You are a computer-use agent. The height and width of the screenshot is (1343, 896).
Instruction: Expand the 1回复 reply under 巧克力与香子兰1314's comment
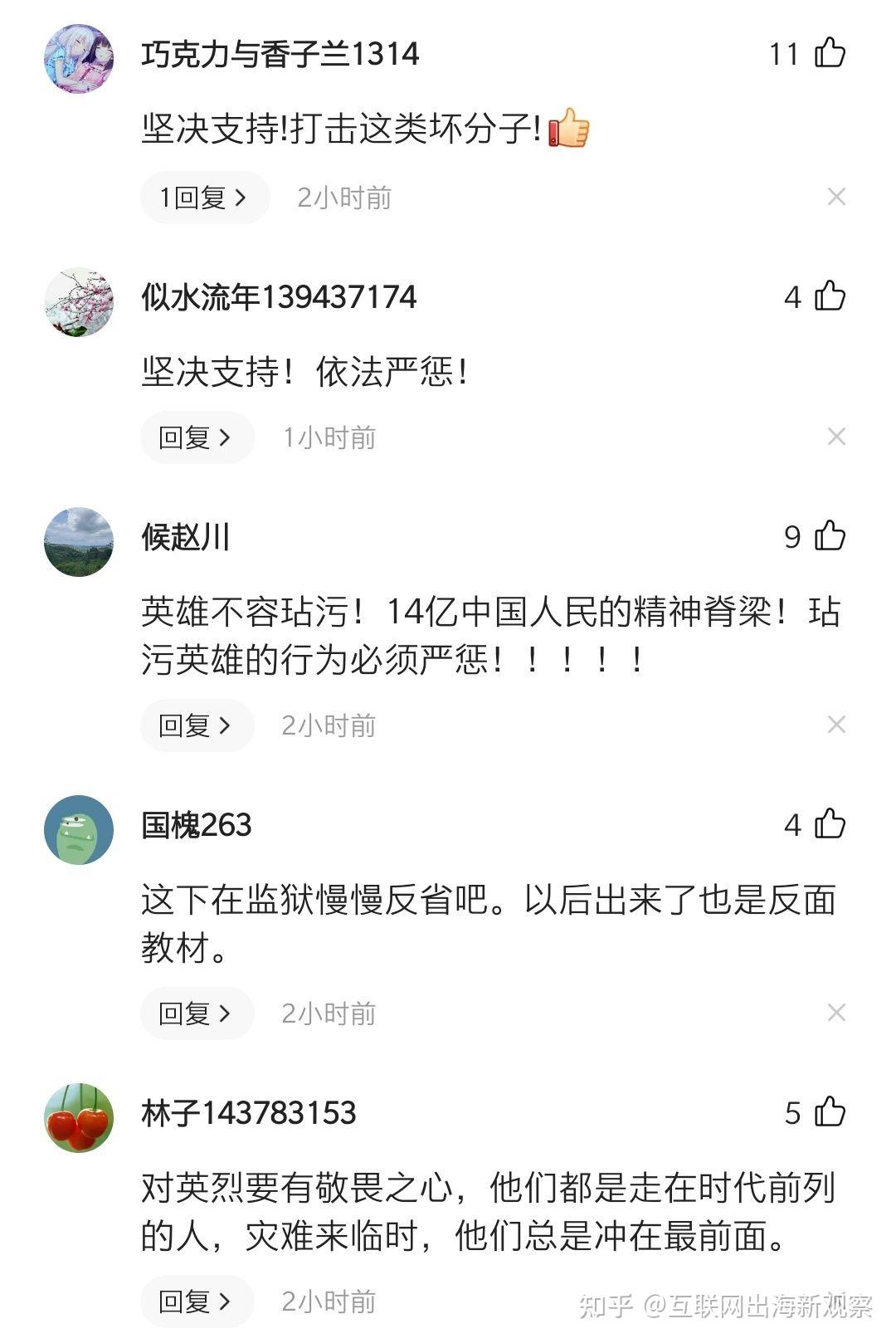click(x=203, y=197)
